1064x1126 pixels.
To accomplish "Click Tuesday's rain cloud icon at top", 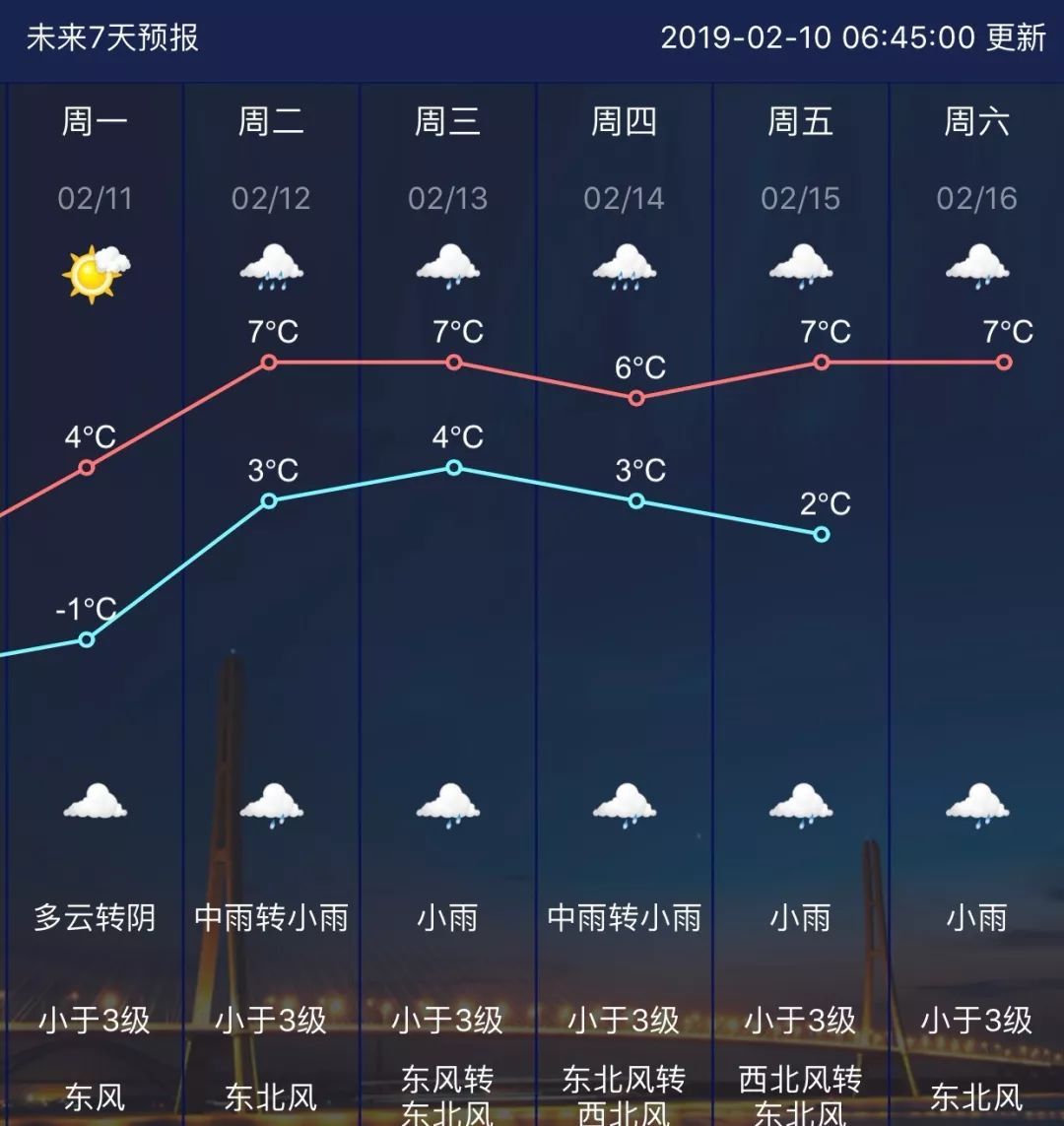I will (271, 266).
